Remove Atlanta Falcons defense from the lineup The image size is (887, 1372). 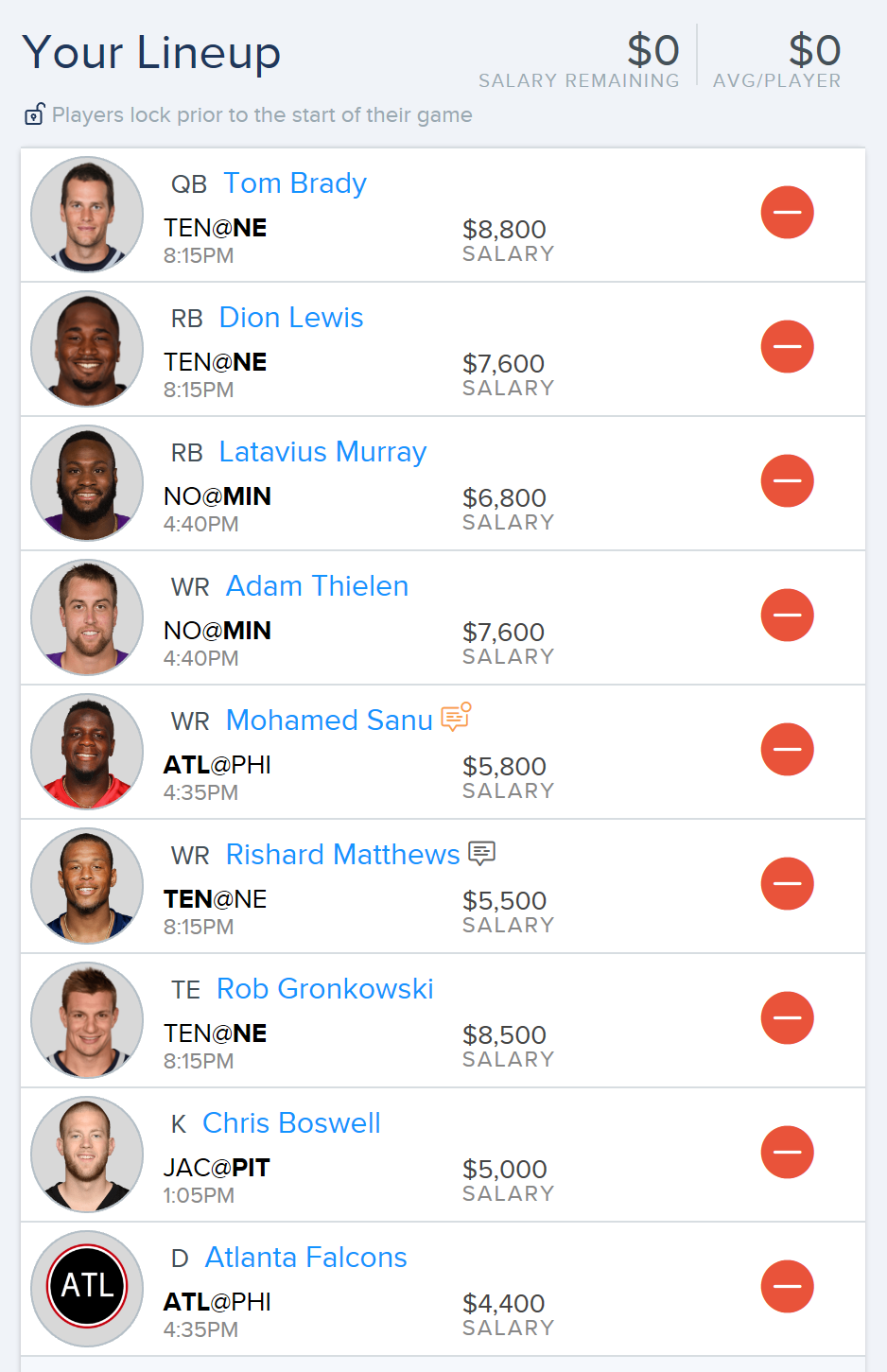tap(787, 1287)
